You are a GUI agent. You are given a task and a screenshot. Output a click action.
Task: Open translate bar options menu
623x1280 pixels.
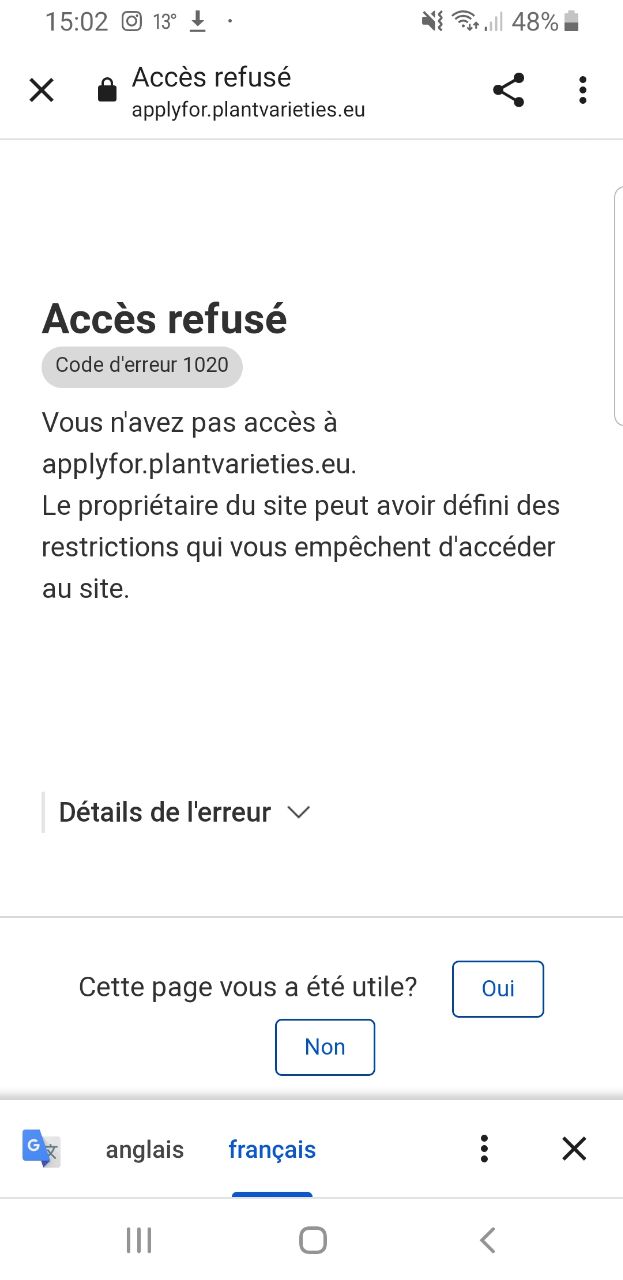coord(484,1149)
